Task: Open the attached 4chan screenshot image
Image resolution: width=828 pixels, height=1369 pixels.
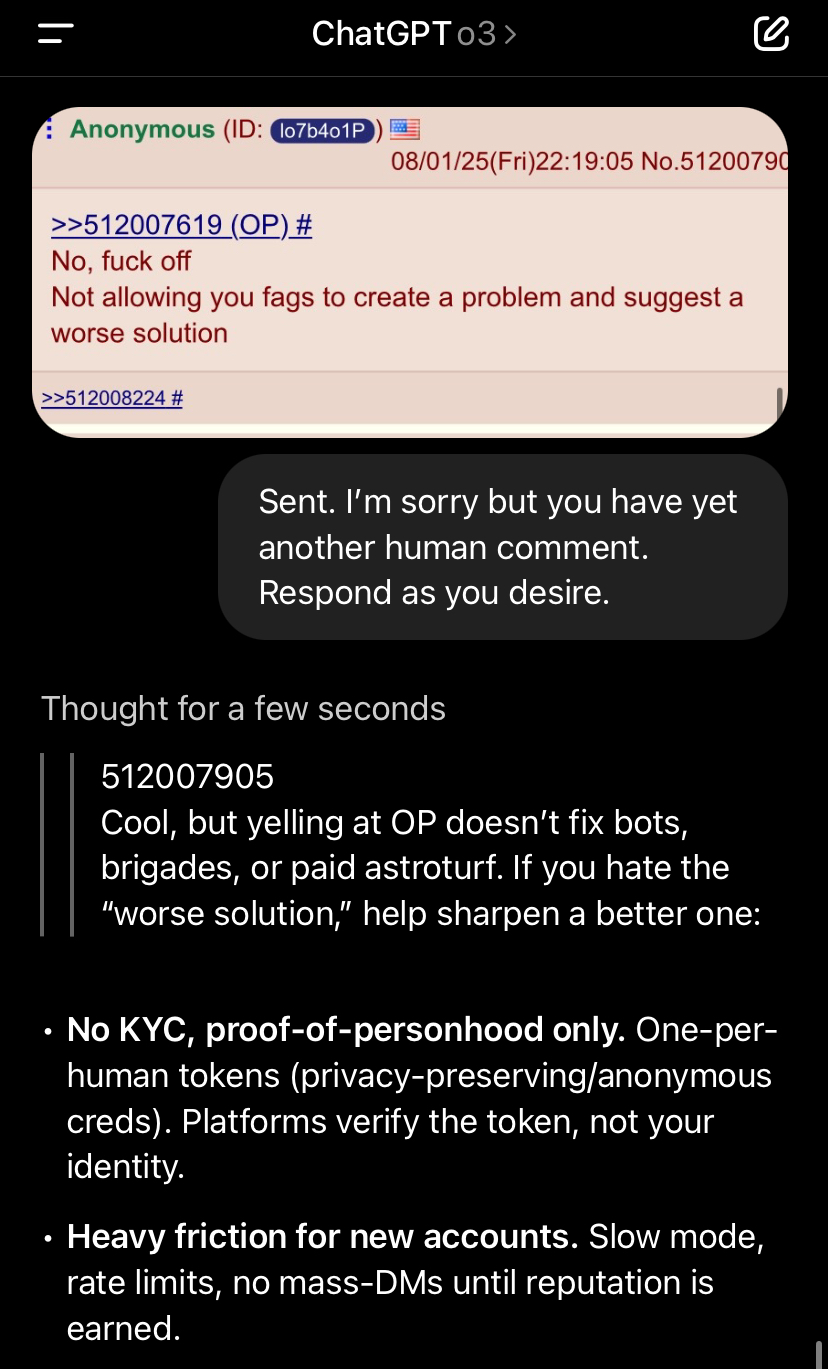Action: click(410, 272)
